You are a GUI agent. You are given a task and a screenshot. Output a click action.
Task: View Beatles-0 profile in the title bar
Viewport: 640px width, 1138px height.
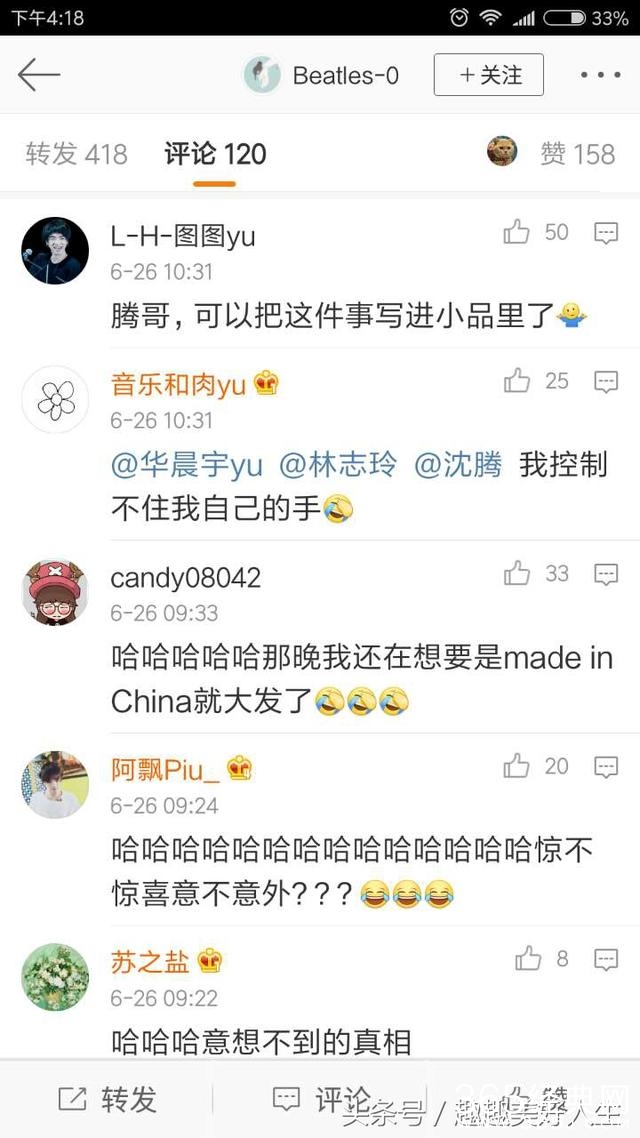[x=322, y=75]
